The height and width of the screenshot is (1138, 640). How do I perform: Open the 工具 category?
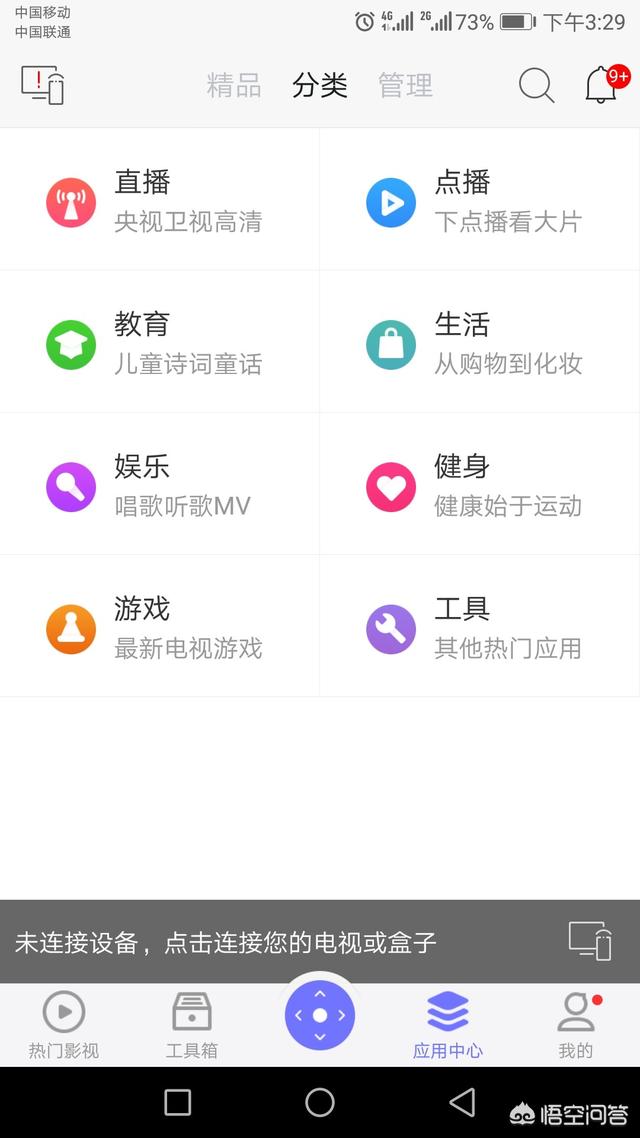coord(480,626)
